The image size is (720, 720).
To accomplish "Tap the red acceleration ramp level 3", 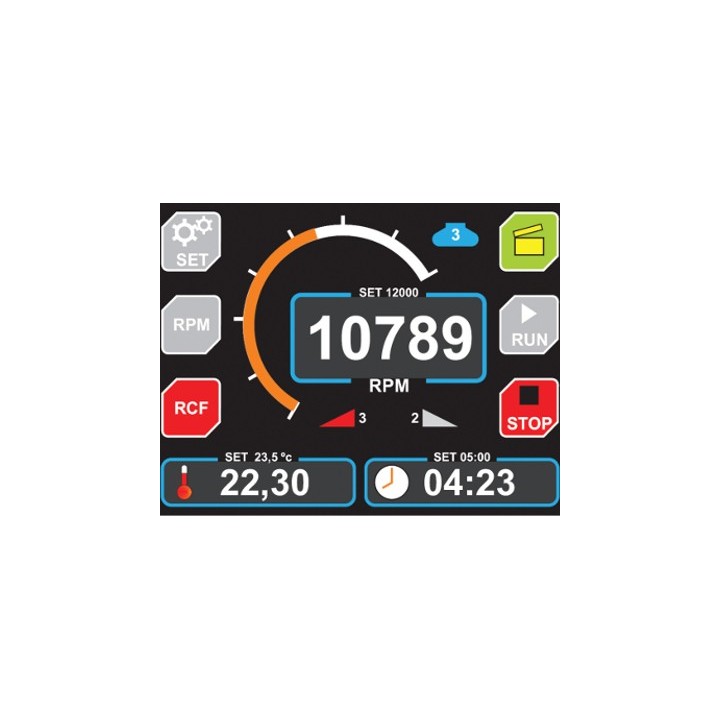I will 343,418.
